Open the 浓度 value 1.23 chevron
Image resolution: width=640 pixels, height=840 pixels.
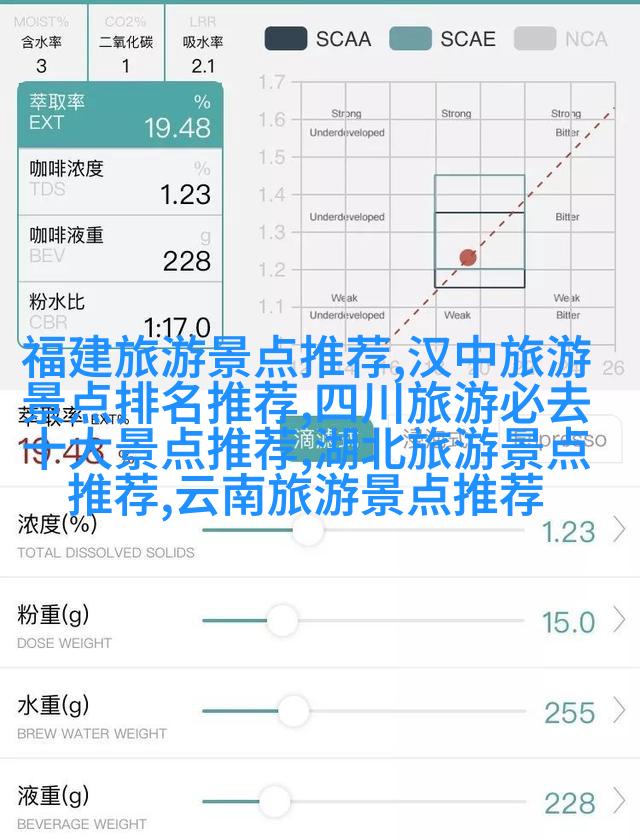(619, 531)
